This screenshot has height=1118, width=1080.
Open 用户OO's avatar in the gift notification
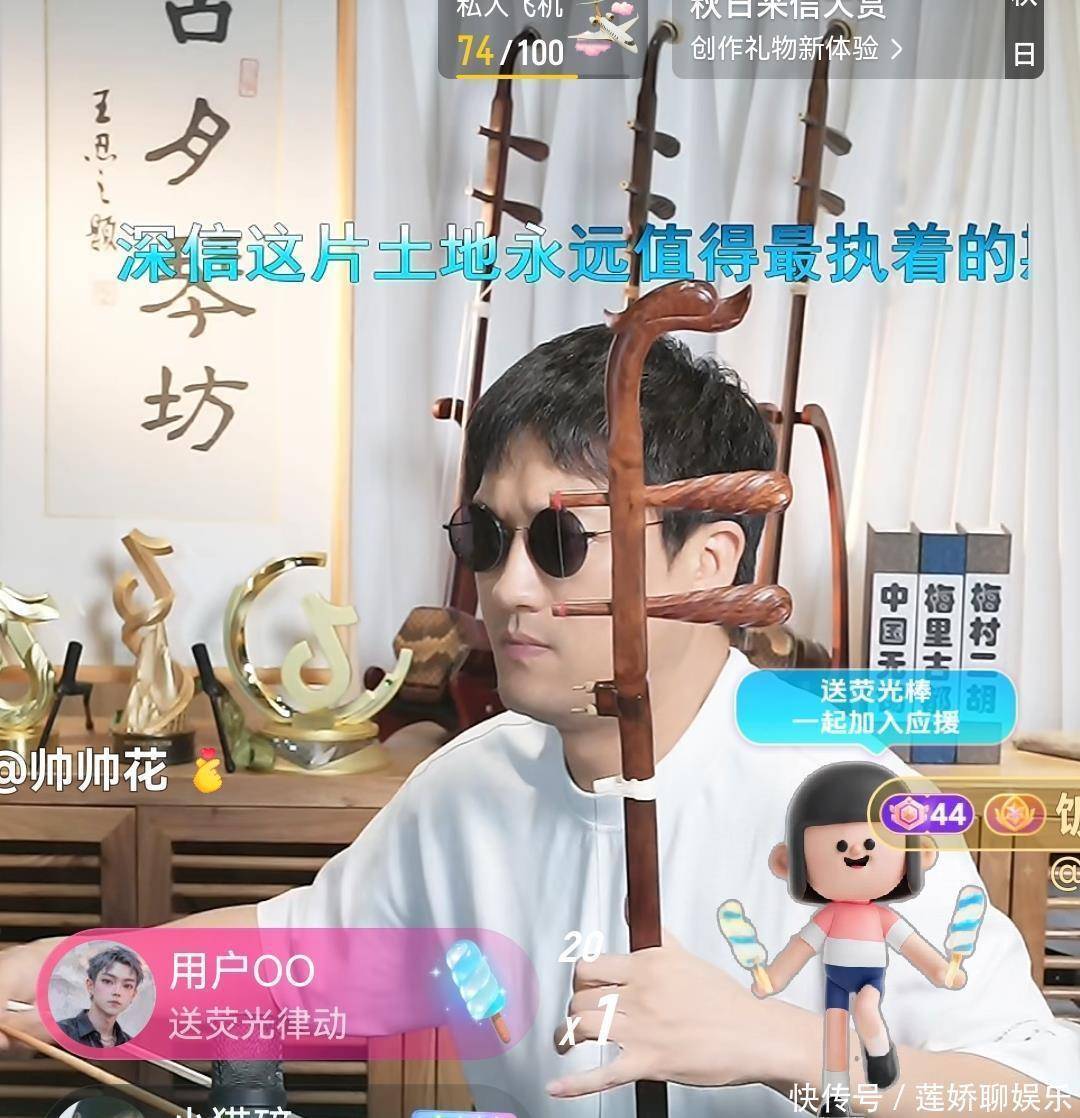click(102, 994)
